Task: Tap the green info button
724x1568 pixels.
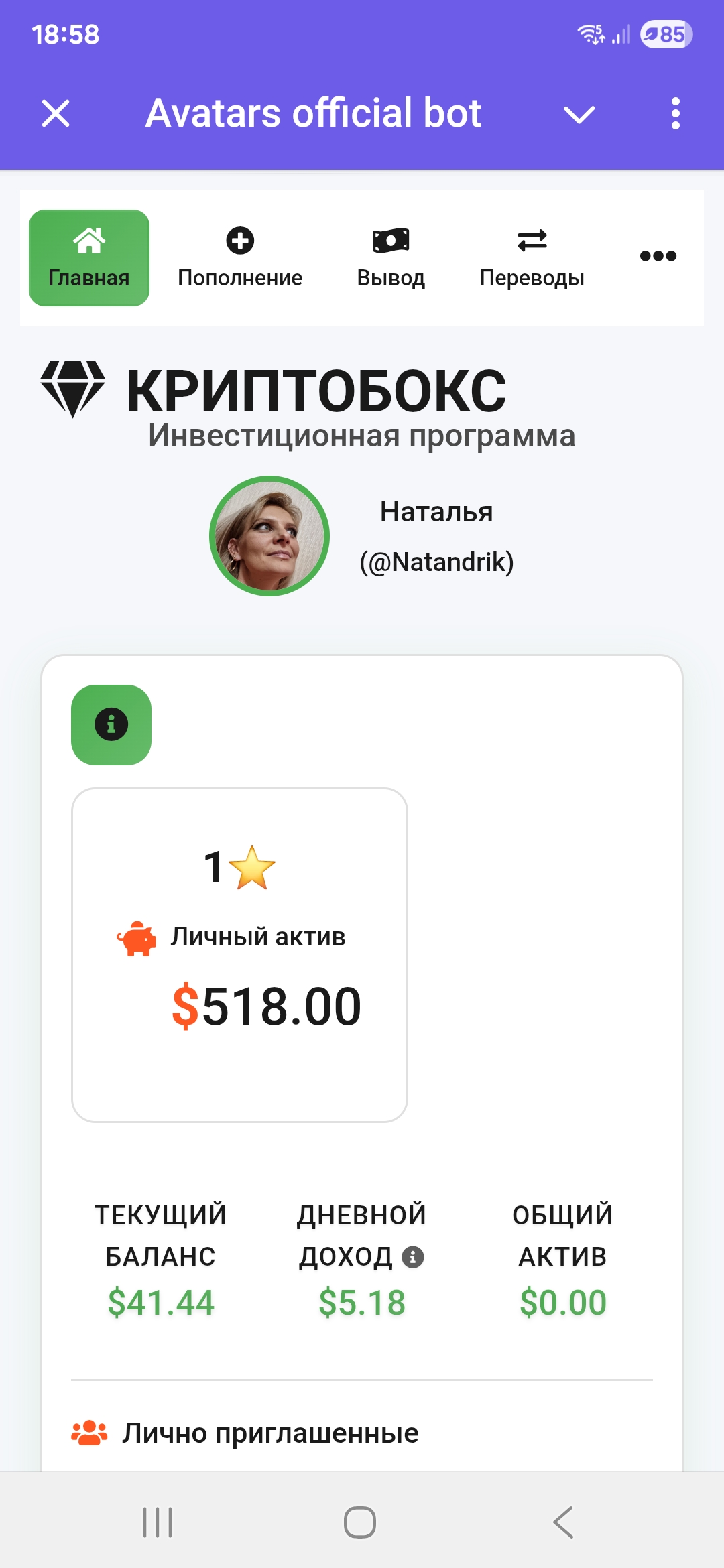Action: pos(111,724)
